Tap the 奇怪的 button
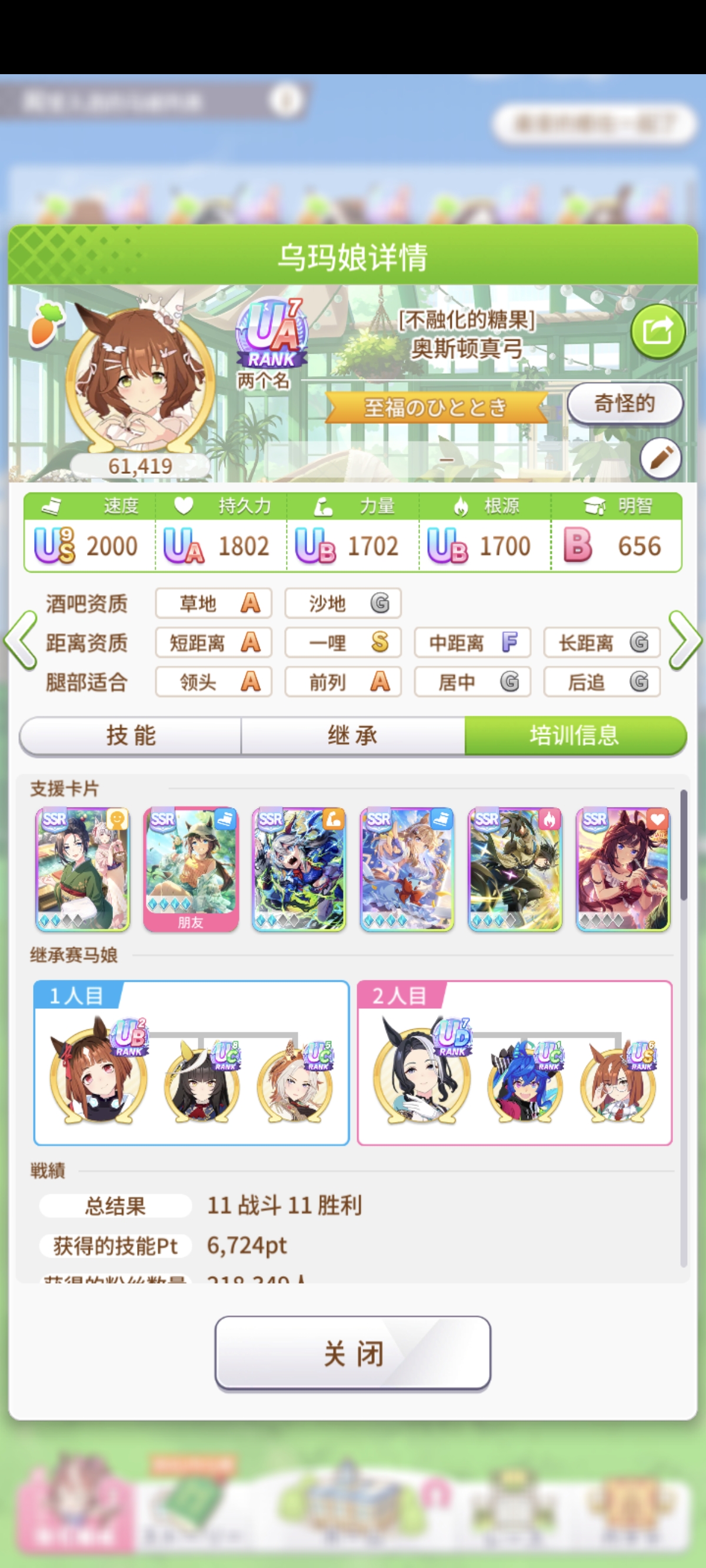Screen dimensions: 706x1568 point(624,404)
